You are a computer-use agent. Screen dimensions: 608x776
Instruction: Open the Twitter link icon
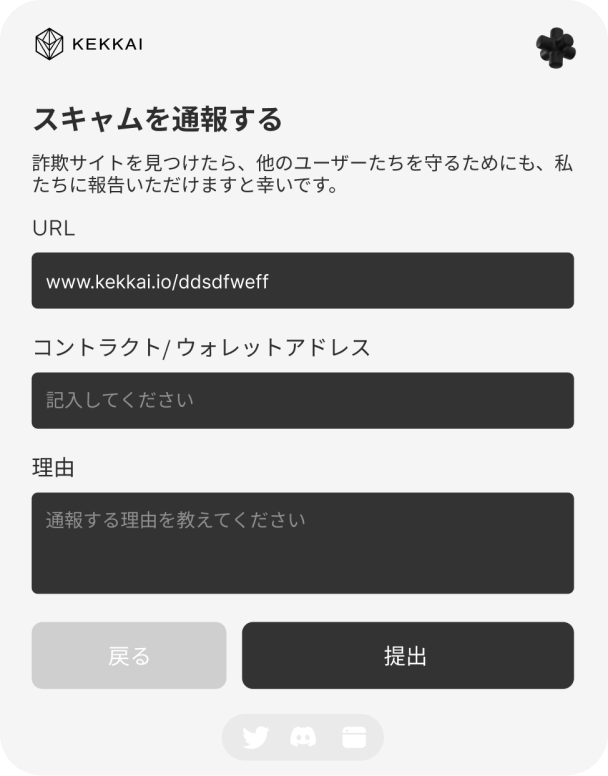click(x=256, y=738)
